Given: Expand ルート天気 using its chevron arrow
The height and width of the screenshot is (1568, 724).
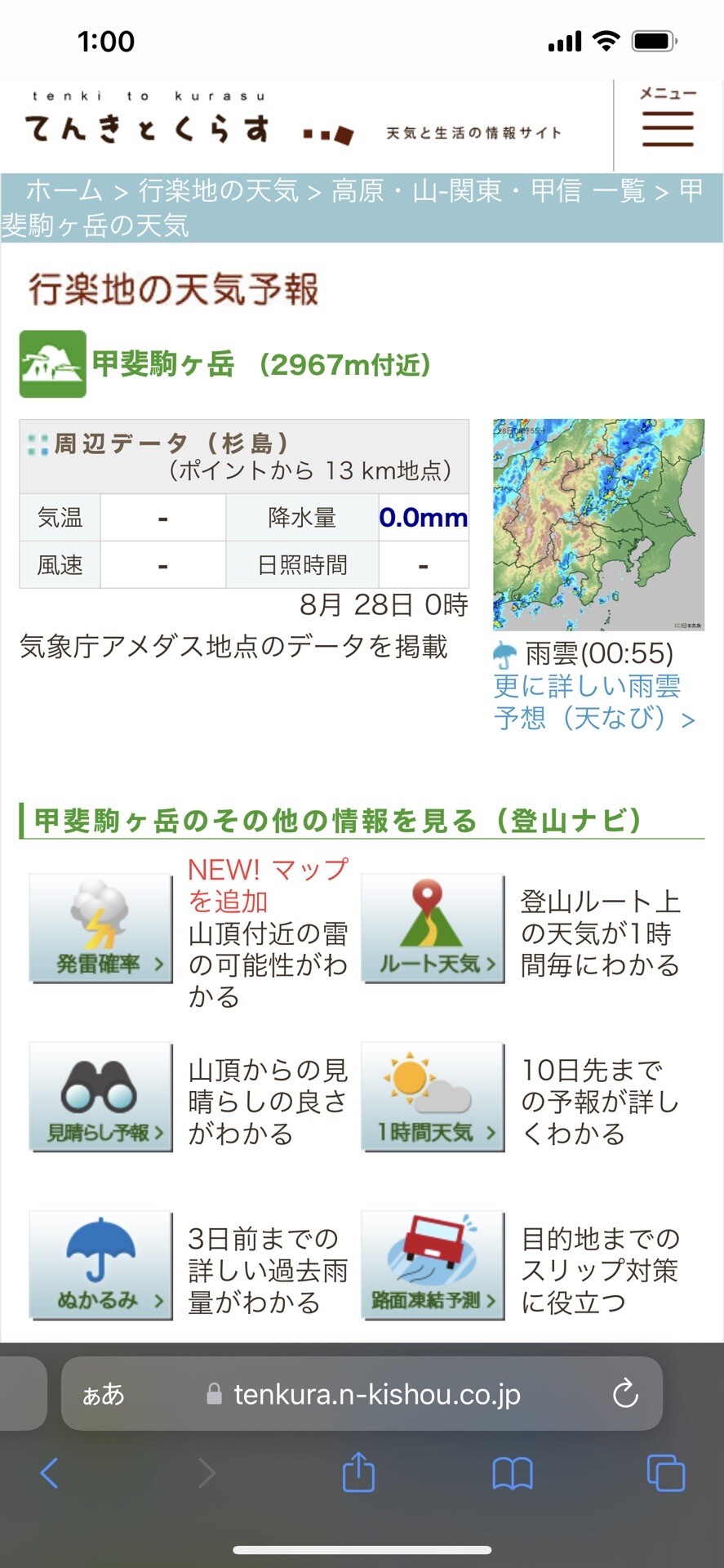Looking at the screenshot, I should click(x=491, y=964).
